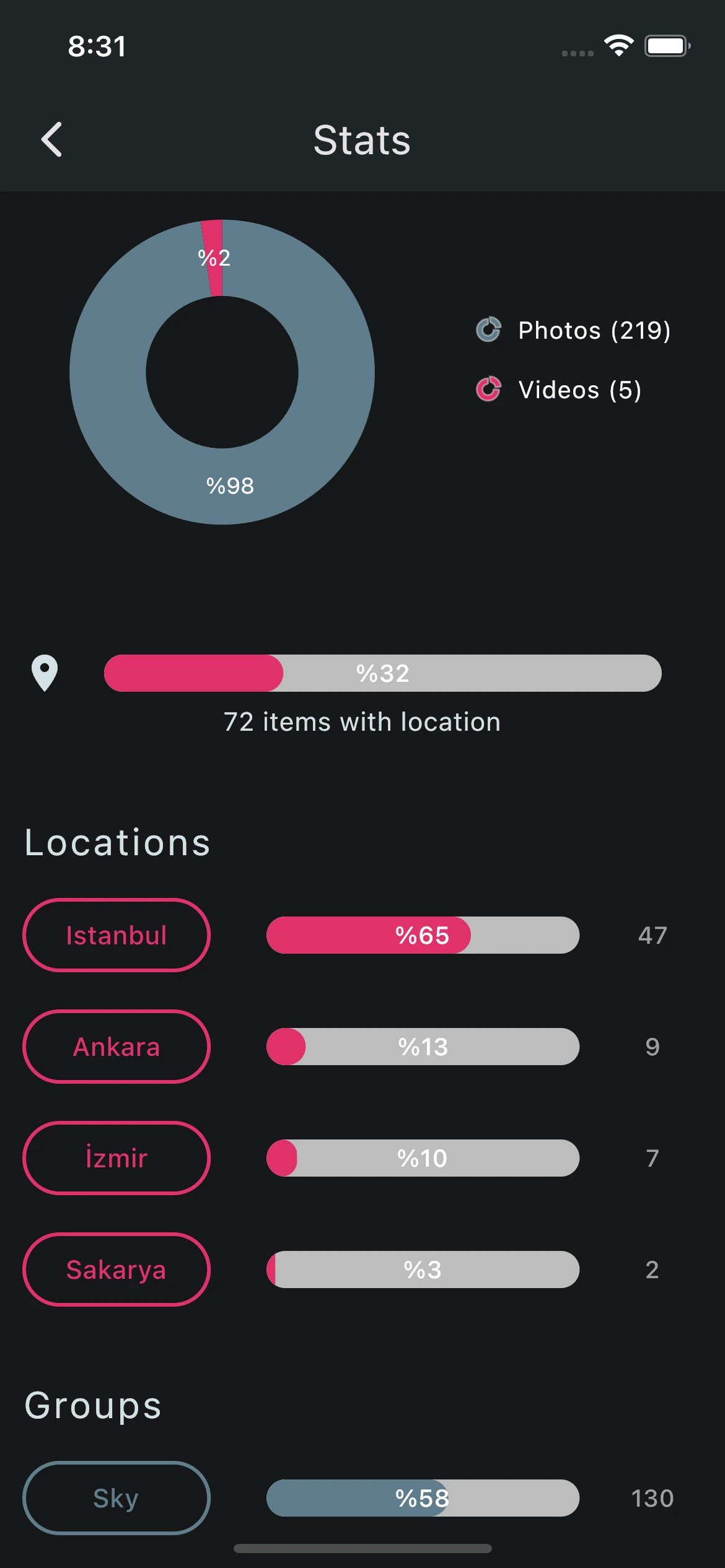725x1568 pixels.
Task: Tap the İzmir location chip
Action: [116, 1158]
